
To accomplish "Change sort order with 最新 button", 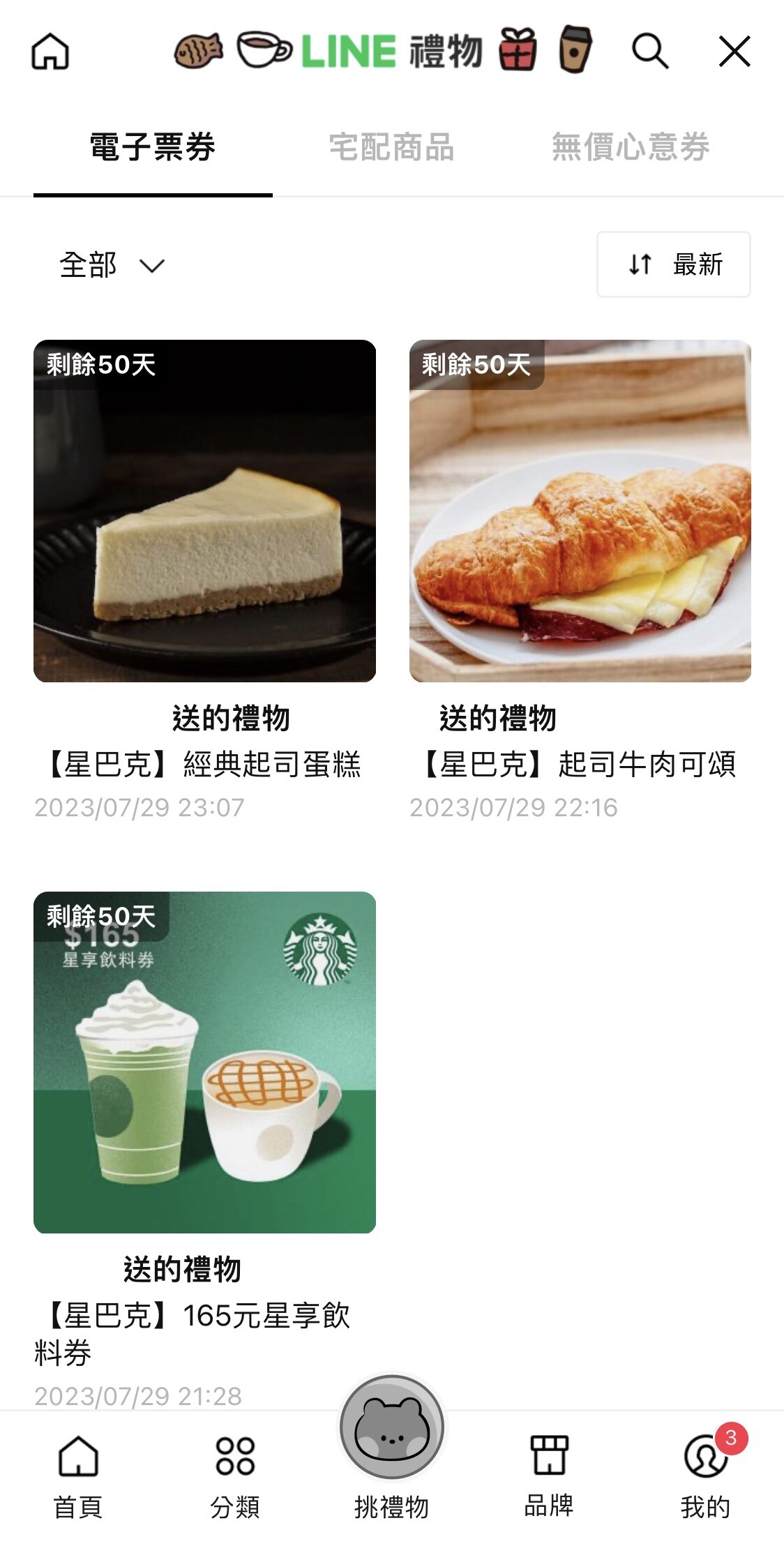I will (674, 264).
